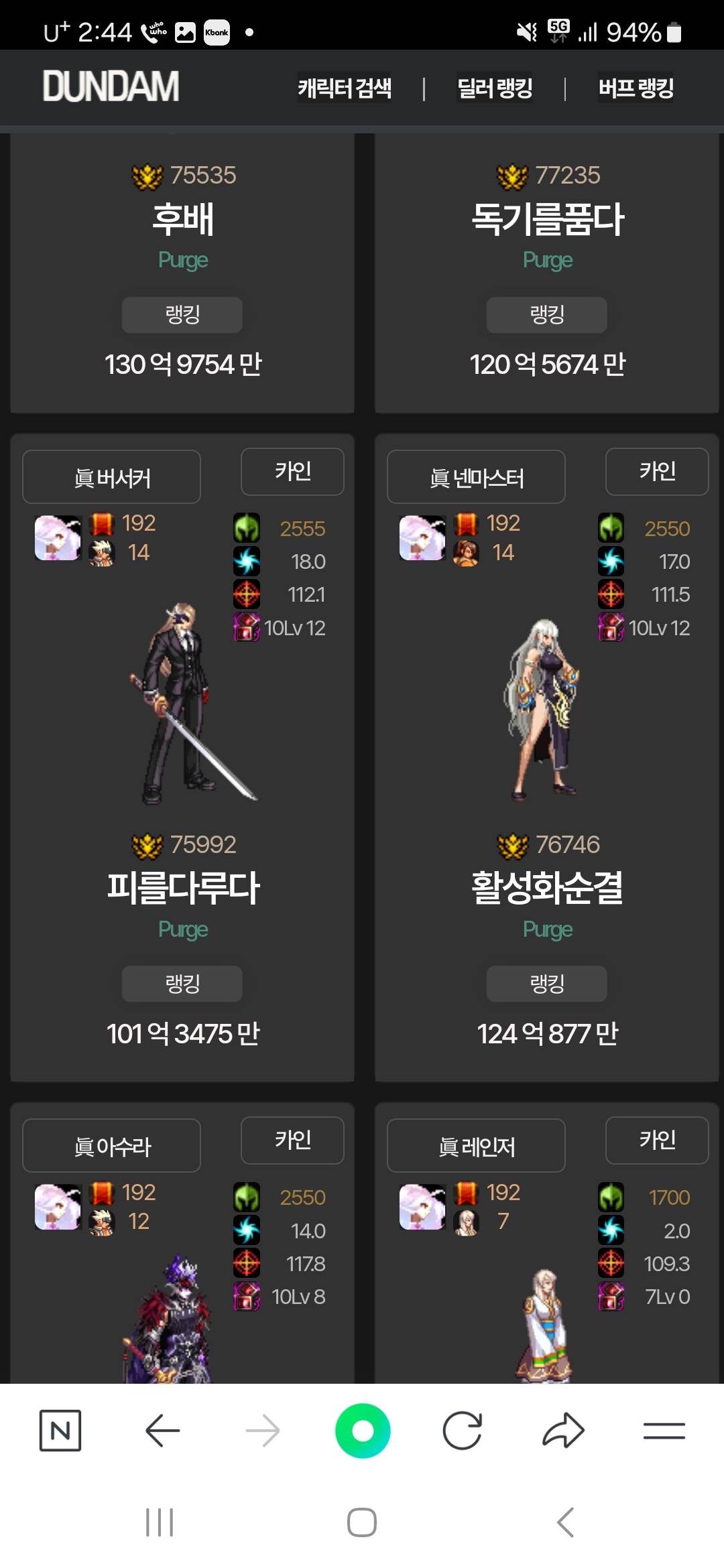Reload the current page
The image size is (724, 1568).
coord(463,1431)
